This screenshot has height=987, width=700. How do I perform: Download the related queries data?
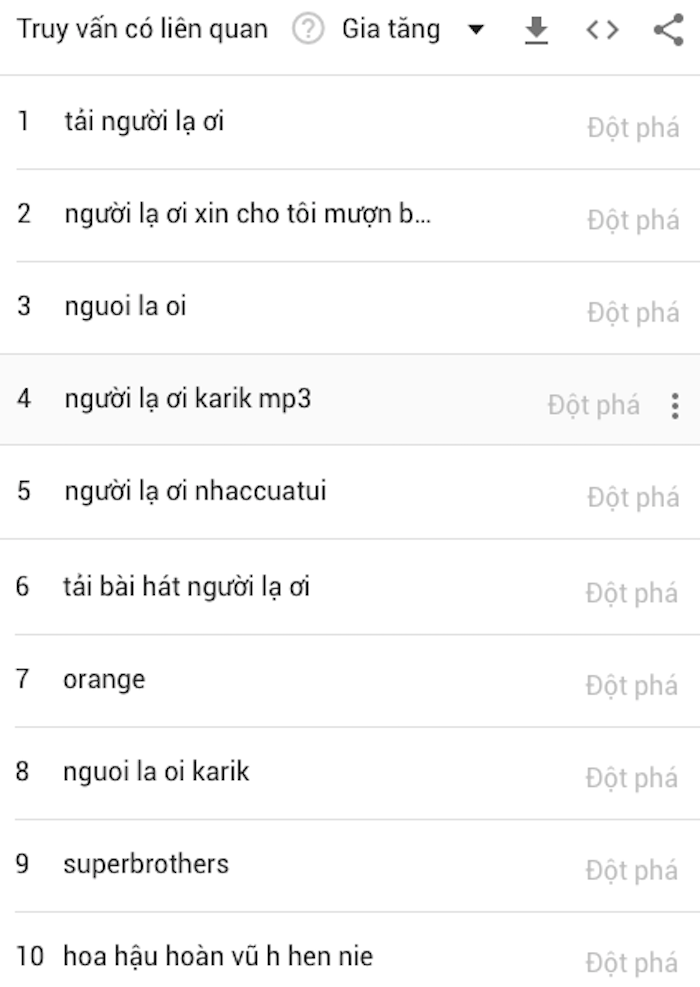tap(537, 31)
